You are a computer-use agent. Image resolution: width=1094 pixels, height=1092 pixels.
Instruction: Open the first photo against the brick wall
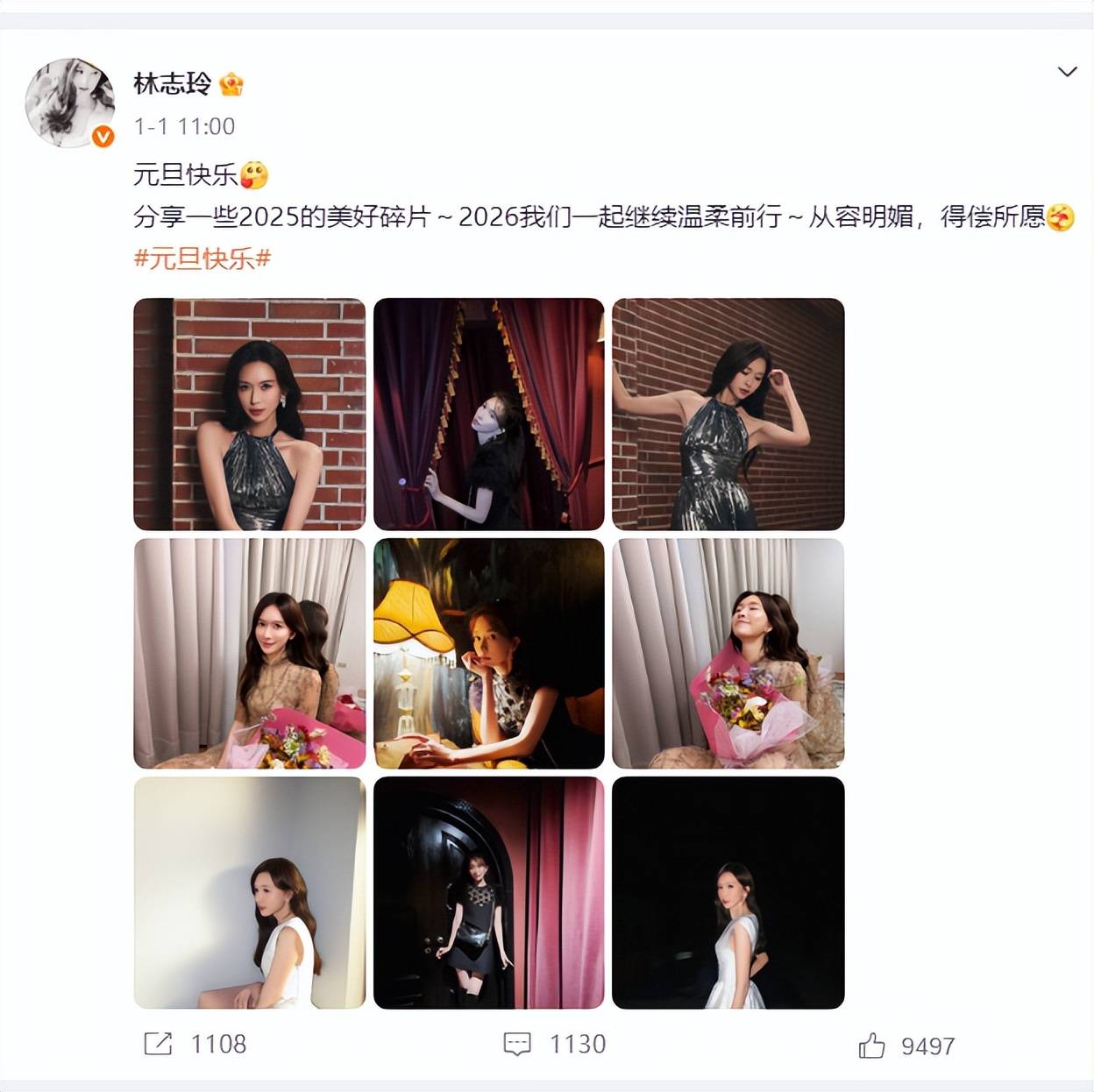point(249,414)
